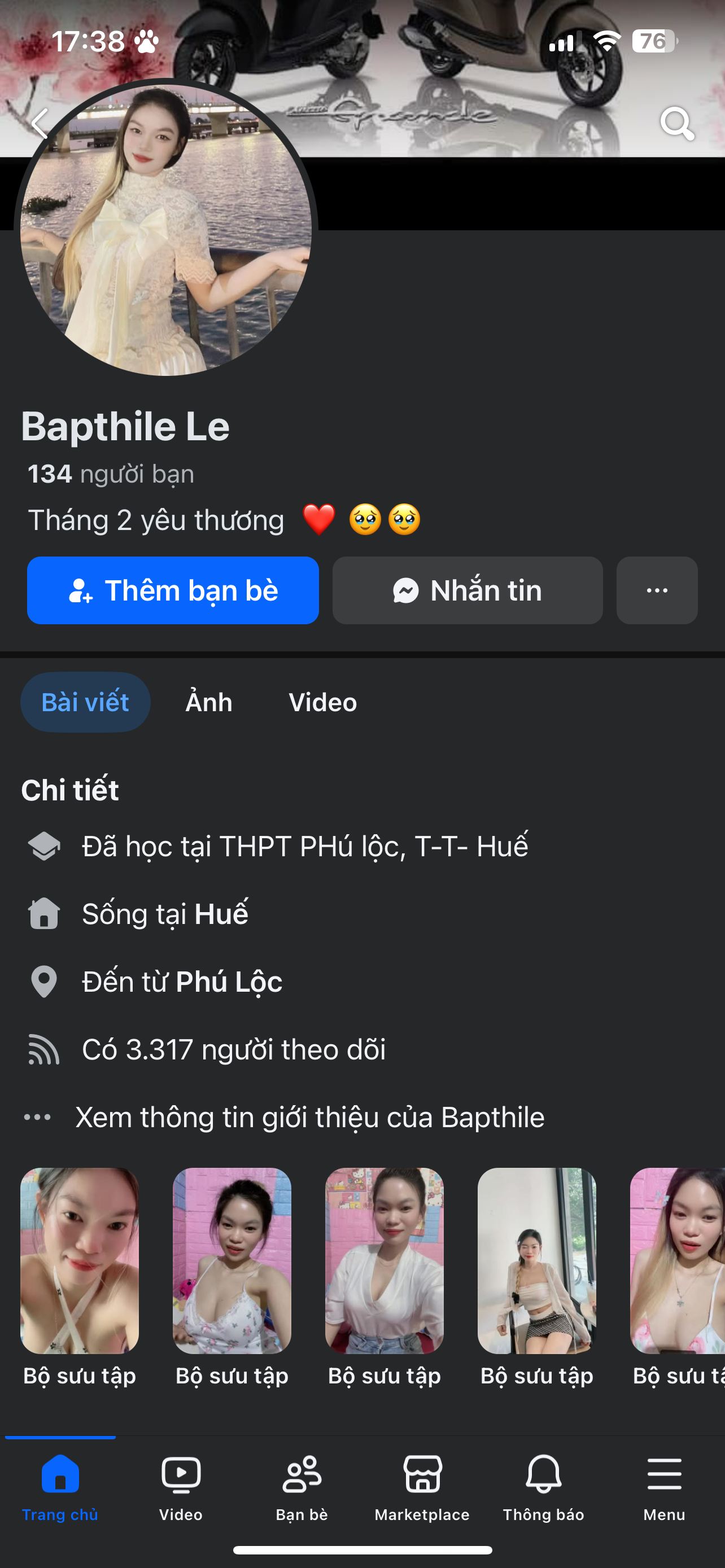Switch to the Ảnh tab
The width and height of the screenshot is (725, 1568).
(x=209, y=702)
